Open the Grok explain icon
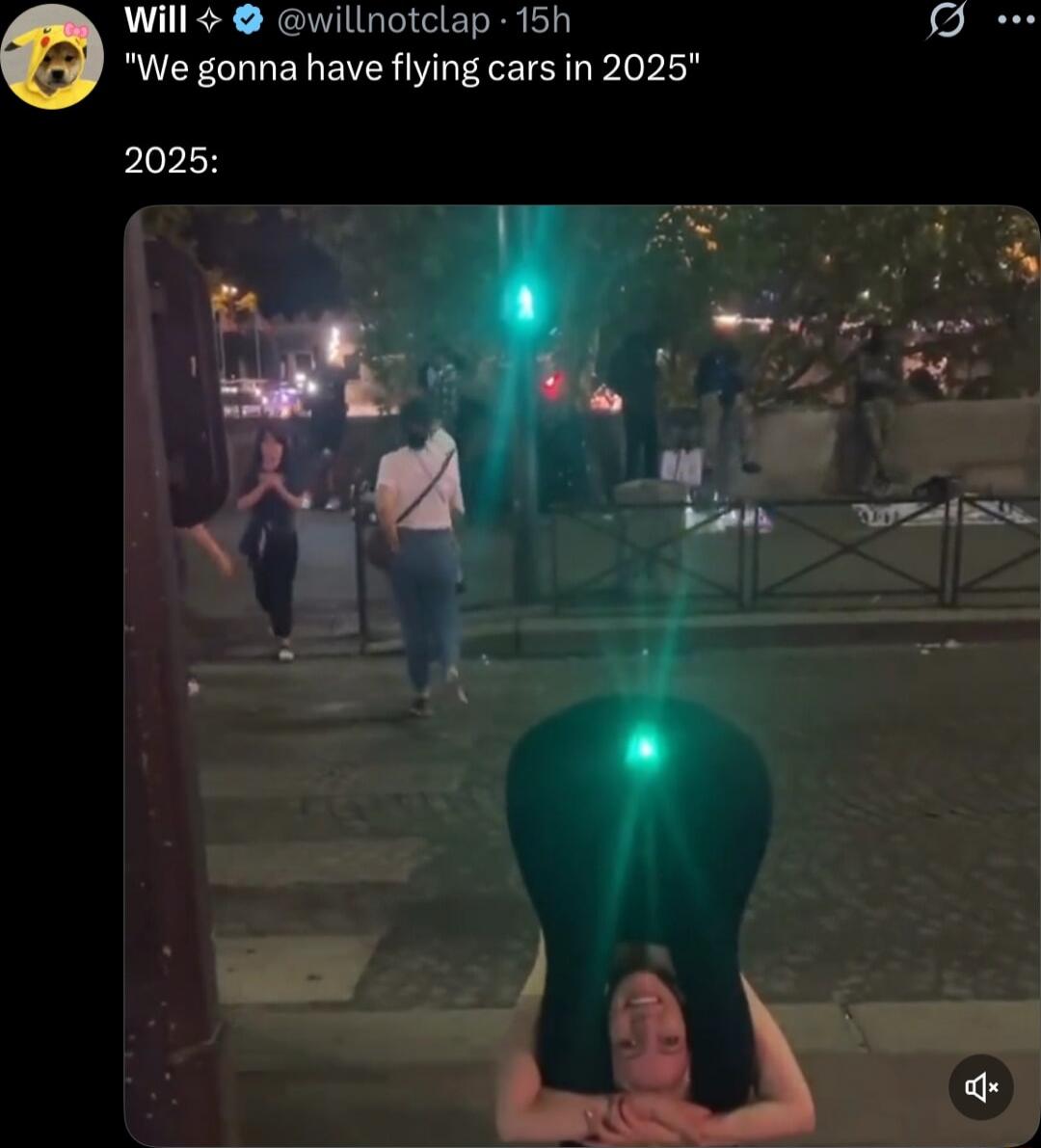The image size is (1041, 1148). pos(946,21)
